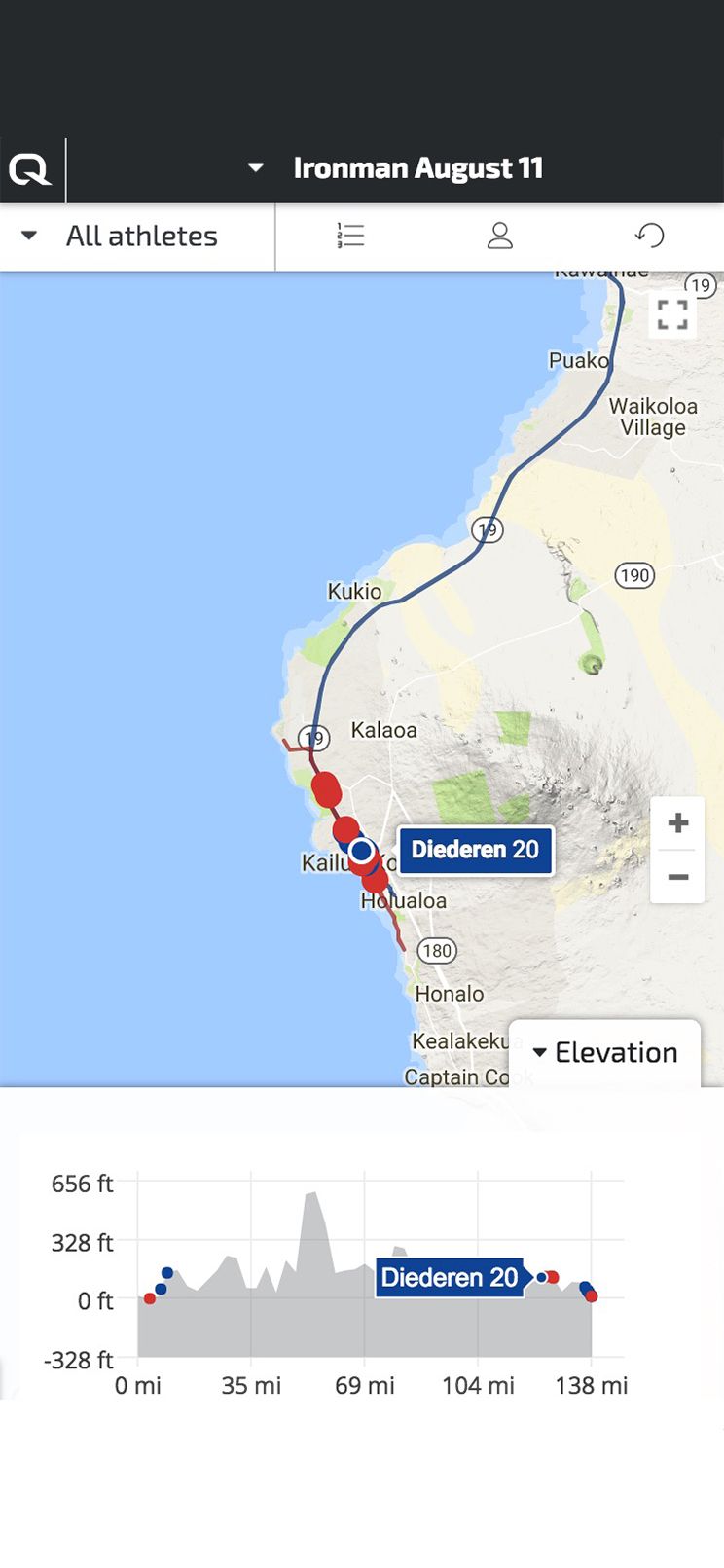
Task: Show the ranked leaderboard list
Action: (x=350, y=236)
